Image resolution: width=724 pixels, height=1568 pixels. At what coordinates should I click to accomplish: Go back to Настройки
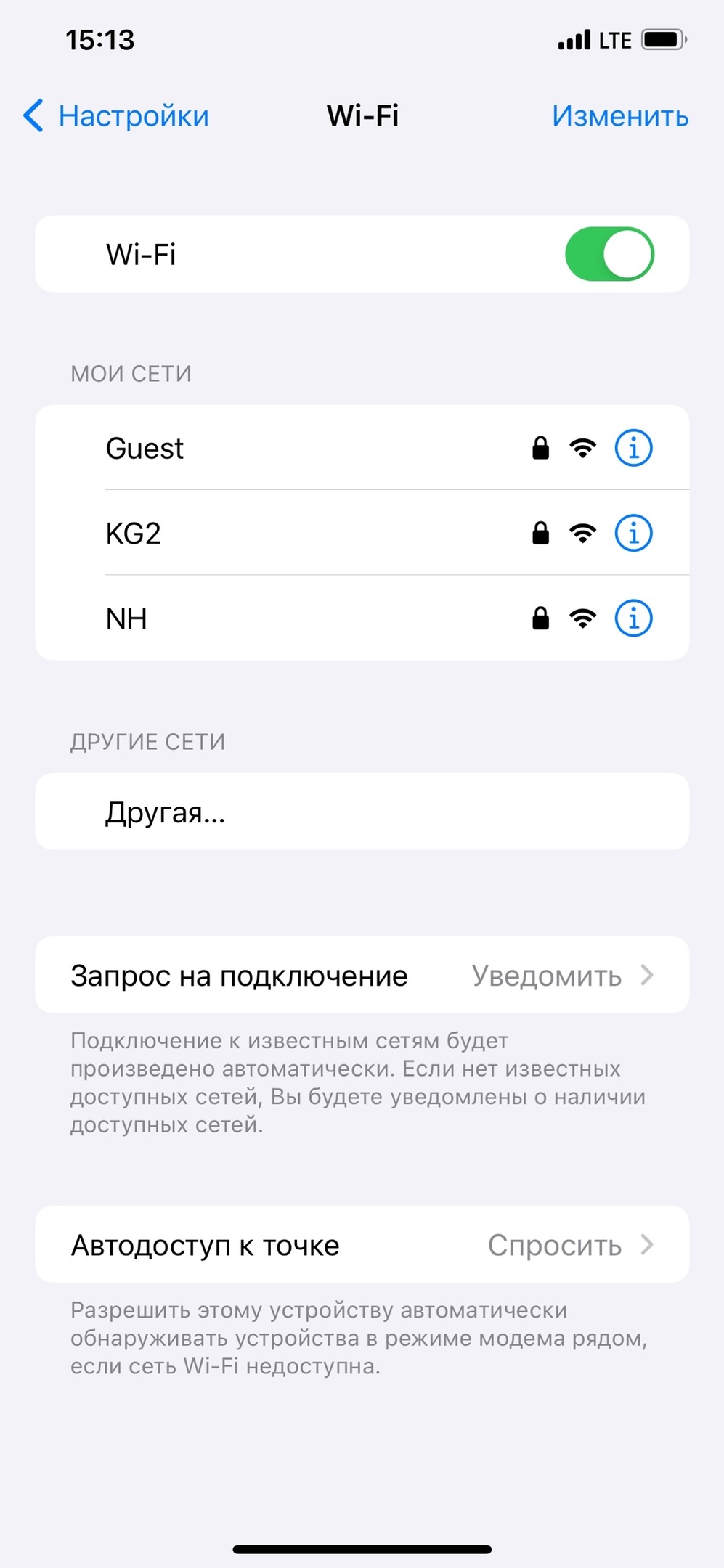[116, 116]
